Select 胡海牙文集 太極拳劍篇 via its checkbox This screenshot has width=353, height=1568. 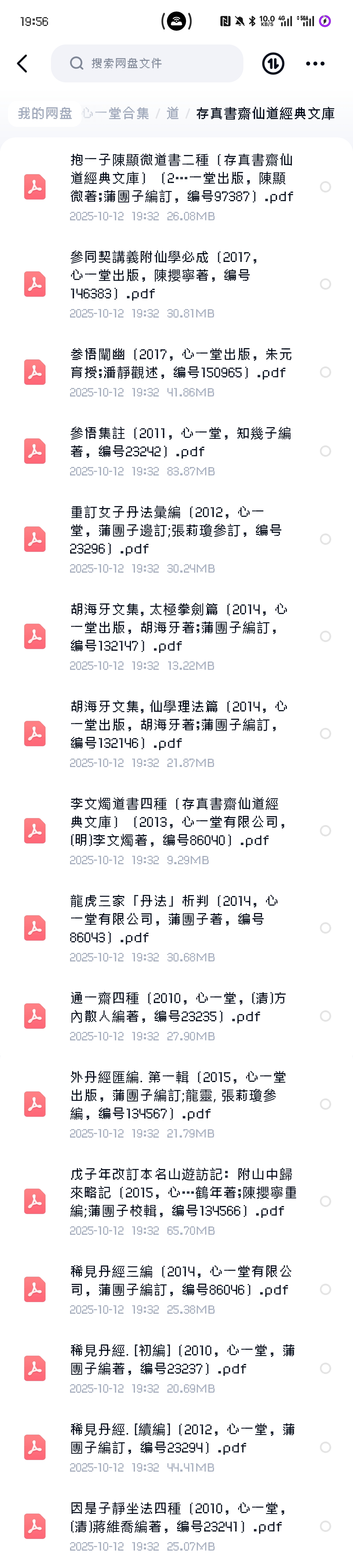pos(326,636)
